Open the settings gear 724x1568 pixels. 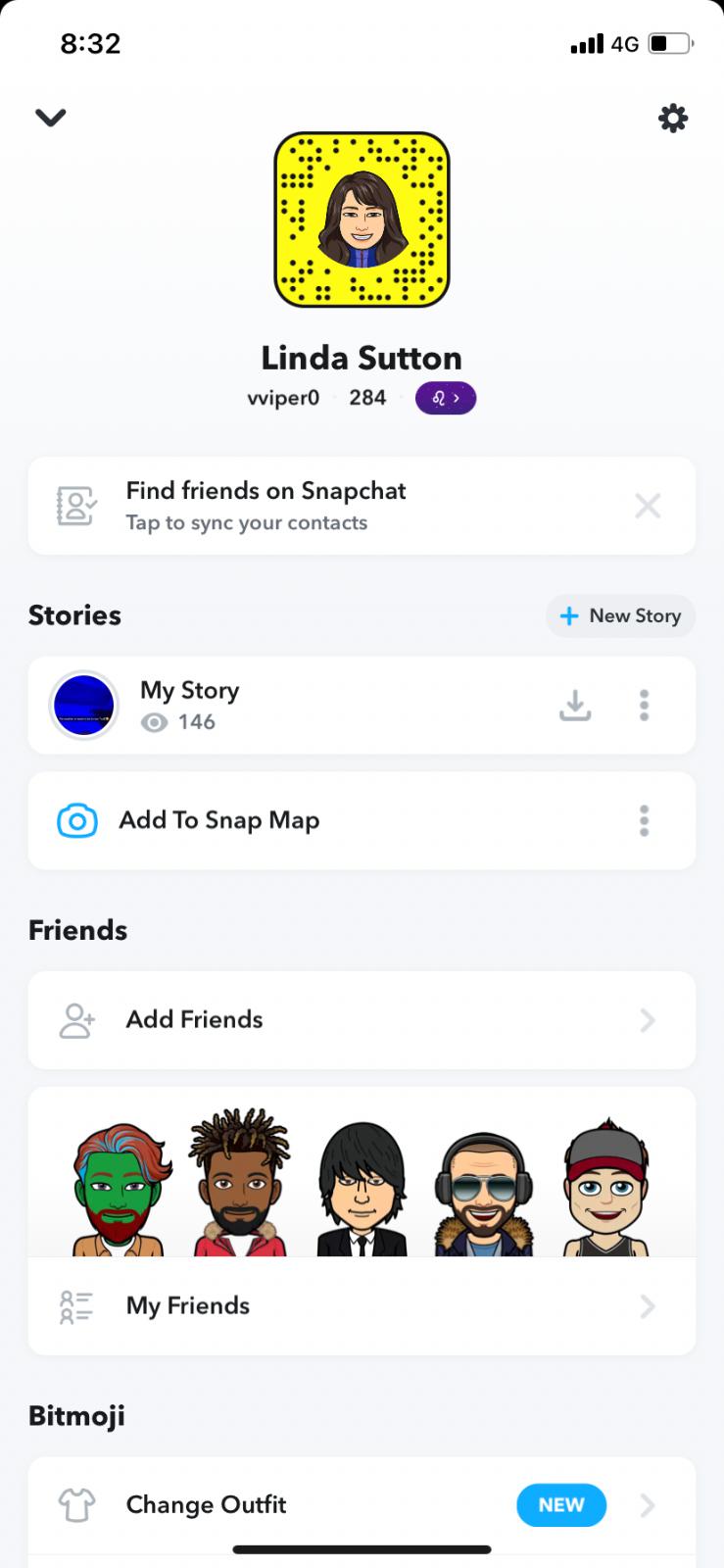coord(672,119)
